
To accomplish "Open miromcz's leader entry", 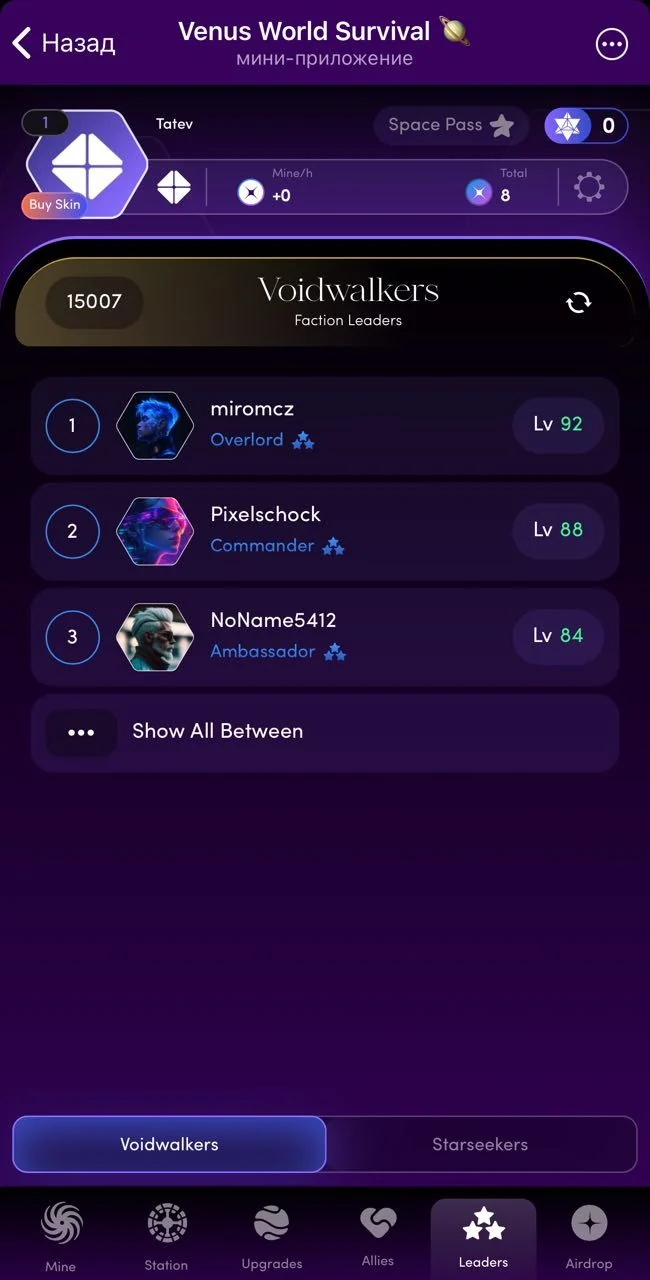I will click(x=325, y=425).
